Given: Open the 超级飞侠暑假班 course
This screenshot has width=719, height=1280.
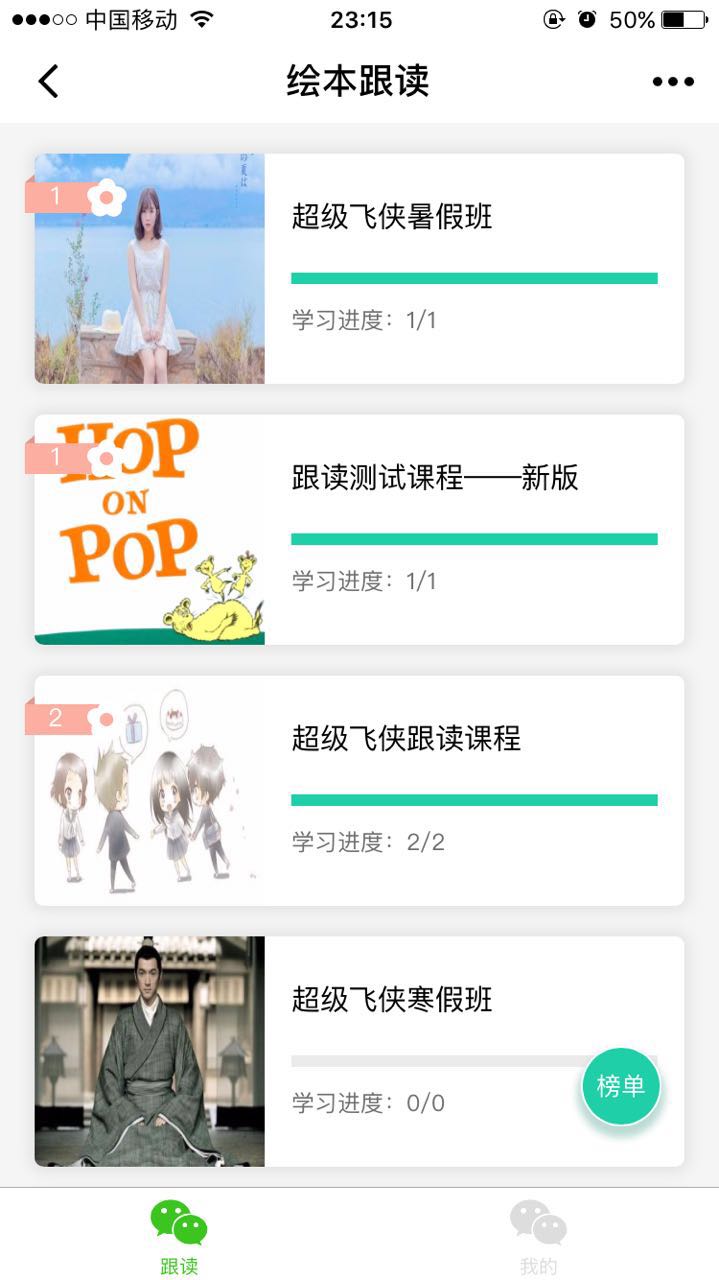Looking at the screenshot, I should click(x=391, y=218).
